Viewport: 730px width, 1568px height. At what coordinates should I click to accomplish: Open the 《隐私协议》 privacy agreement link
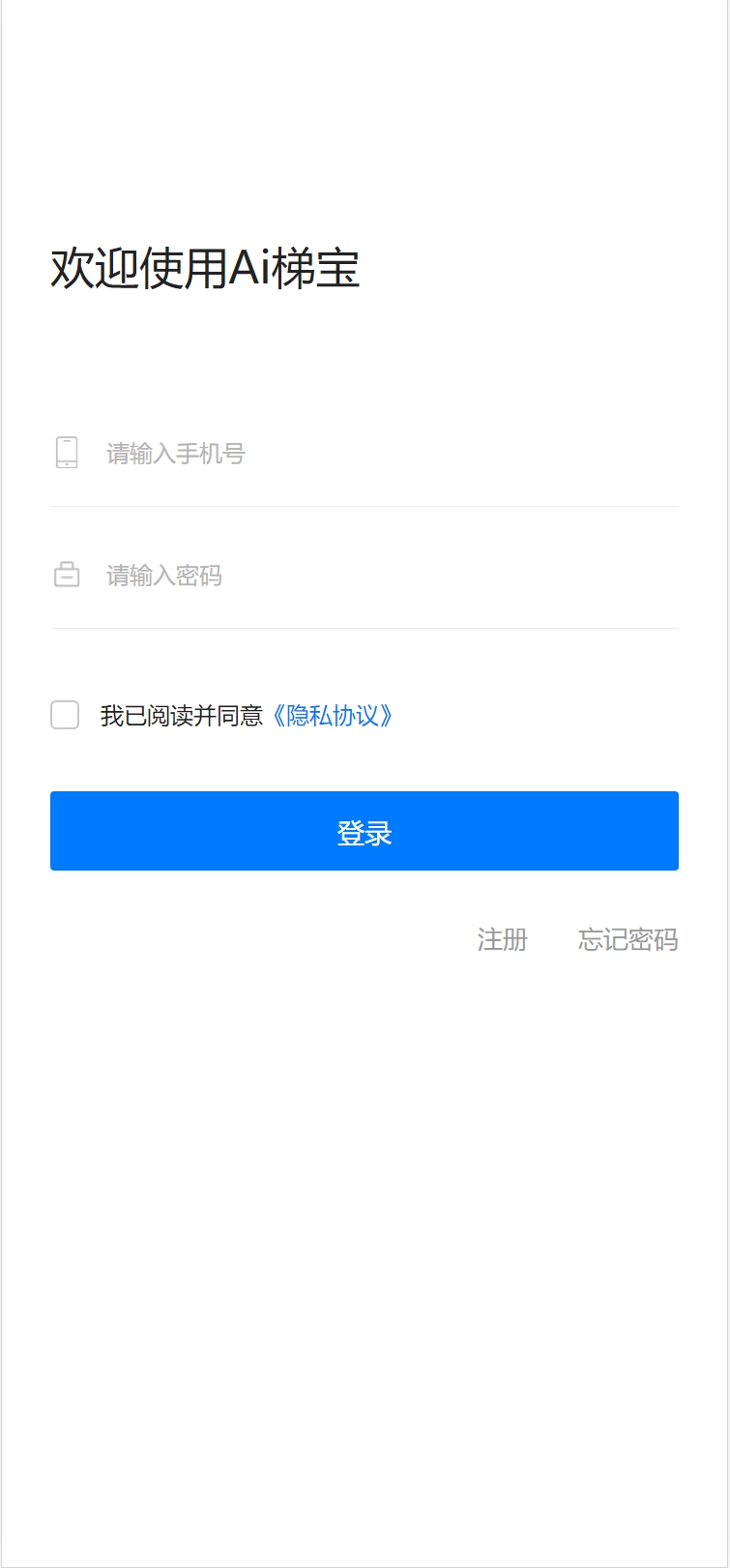(x=333, y=716)
